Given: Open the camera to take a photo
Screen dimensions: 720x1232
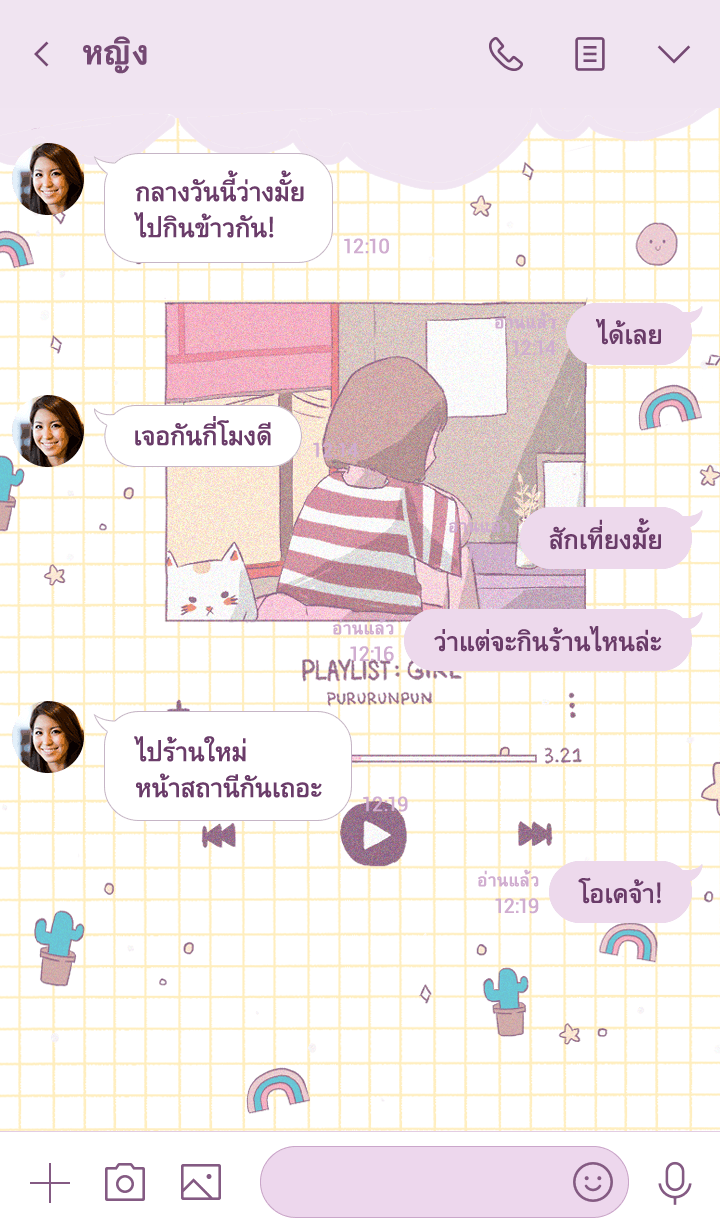Looking at the screenshot, I should point(125,1183).
